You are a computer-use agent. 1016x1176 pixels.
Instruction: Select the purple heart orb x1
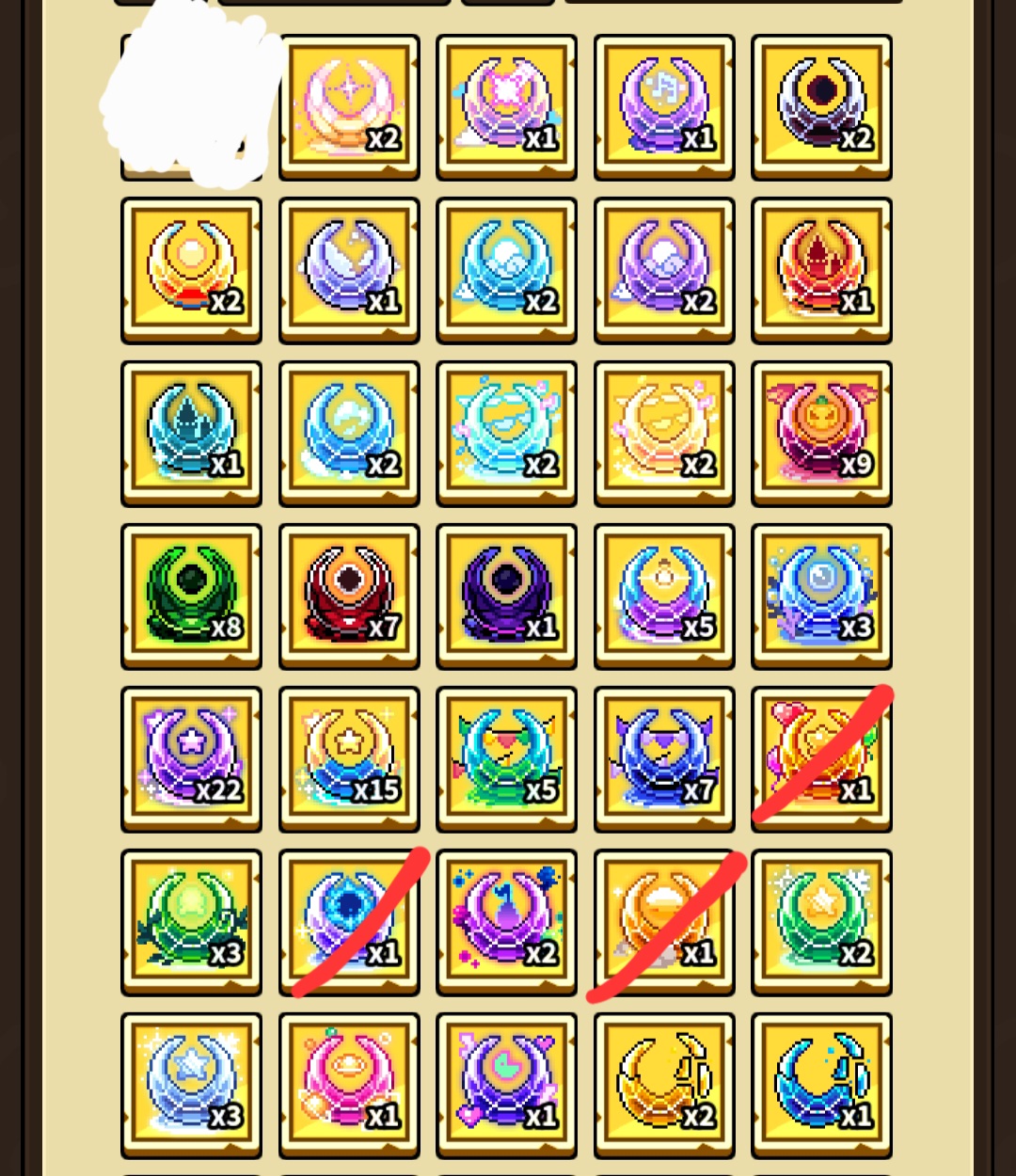506,1086
